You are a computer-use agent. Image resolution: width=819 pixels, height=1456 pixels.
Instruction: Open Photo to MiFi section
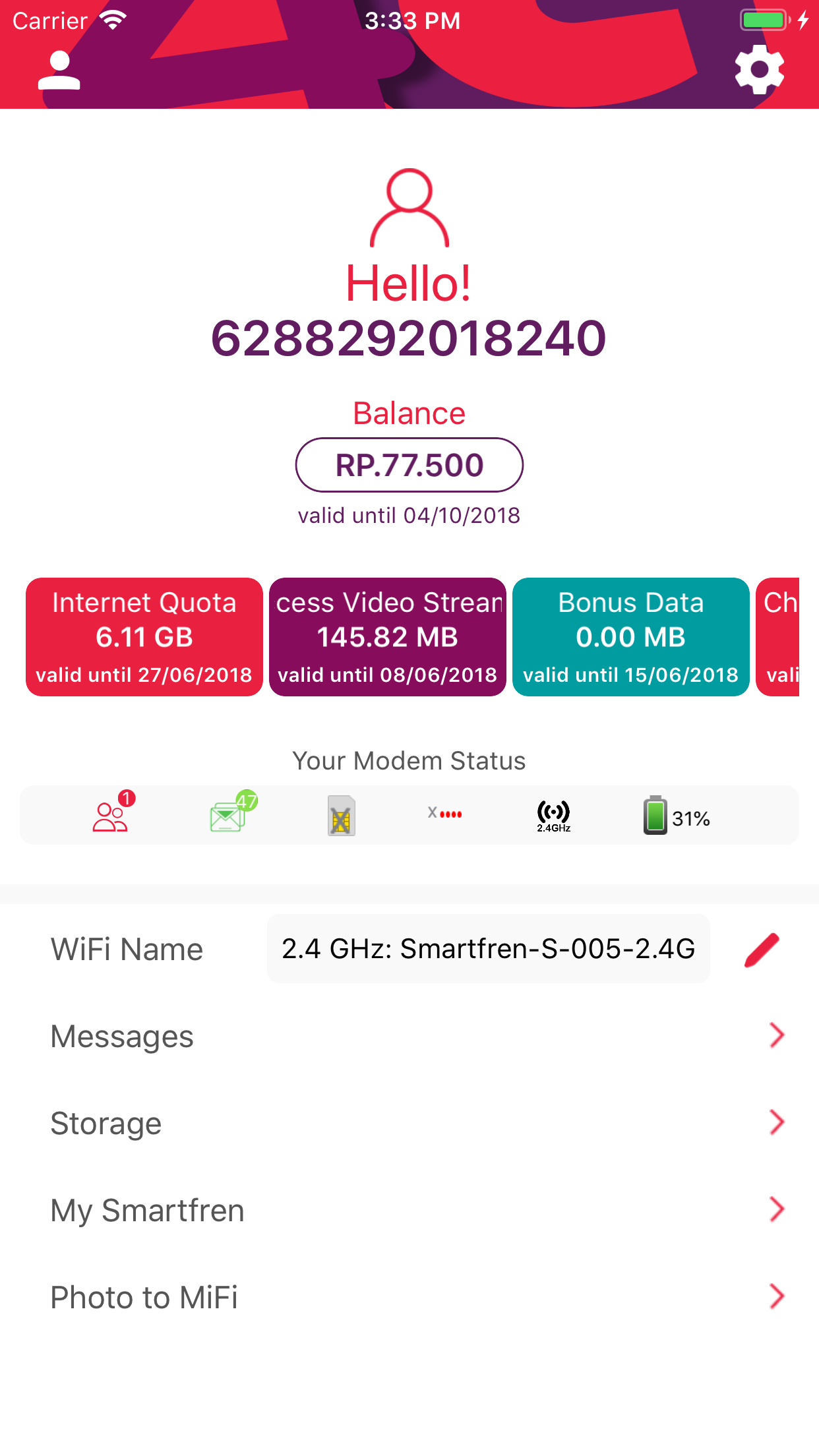click(775, 1296)
